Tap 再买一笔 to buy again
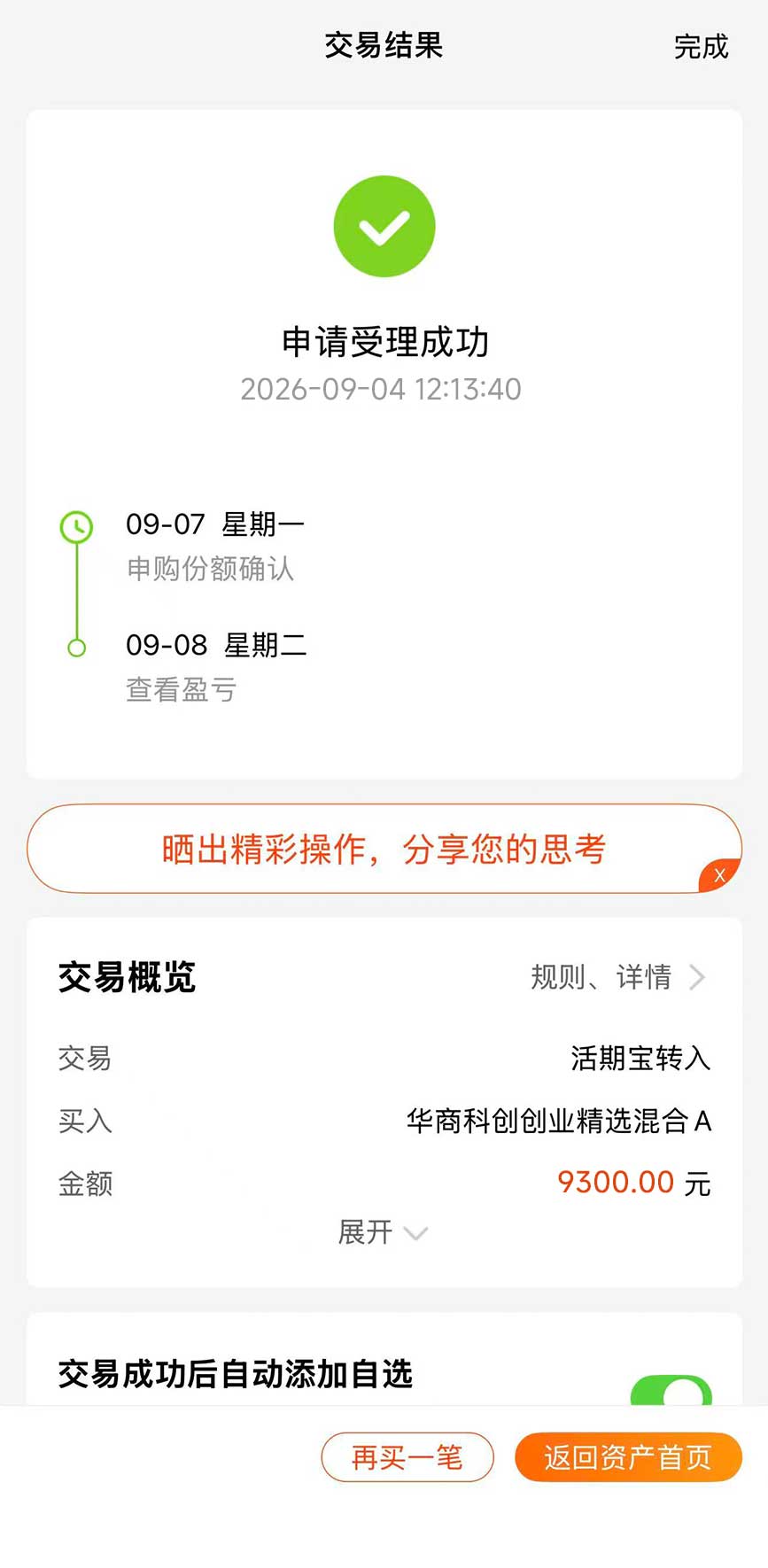768x1568 pixels. (407, 1457)
